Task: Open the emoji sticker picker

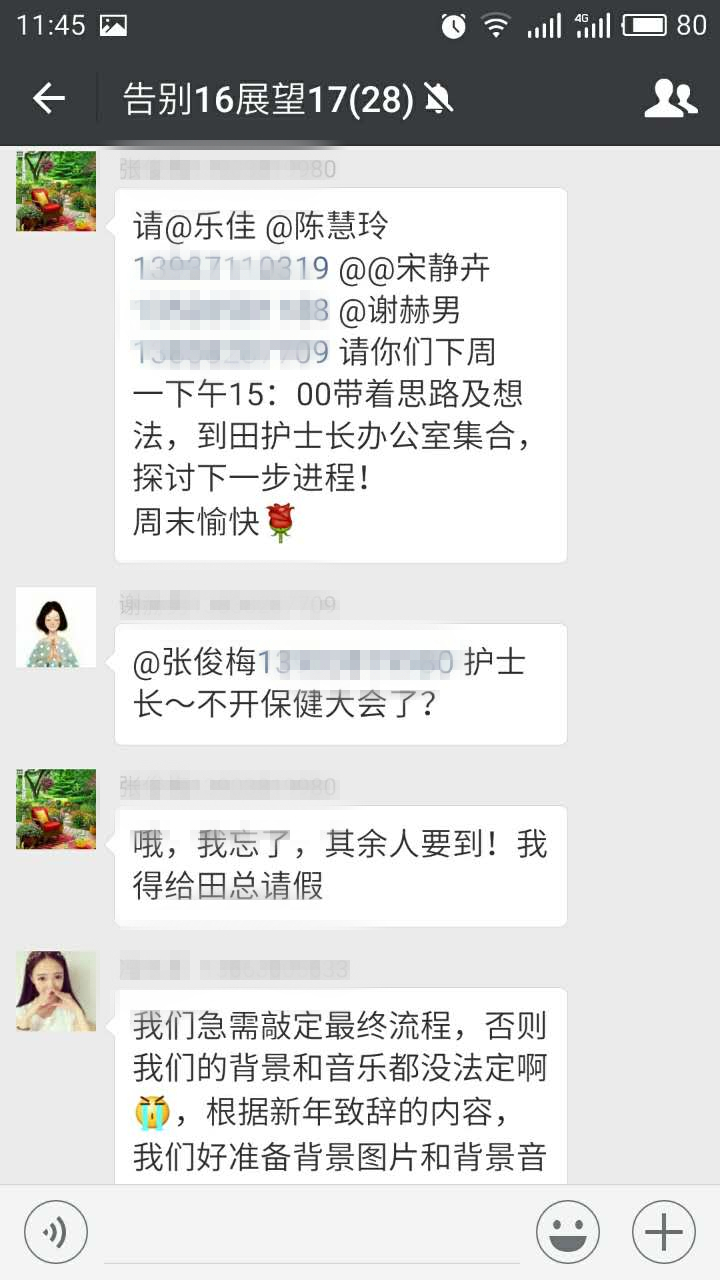Action: (x=568, y=1231)
